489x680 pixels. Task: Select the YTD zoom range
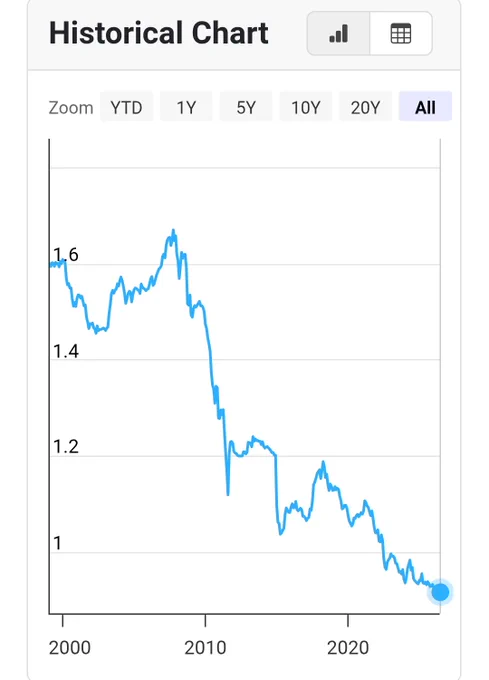126,107
